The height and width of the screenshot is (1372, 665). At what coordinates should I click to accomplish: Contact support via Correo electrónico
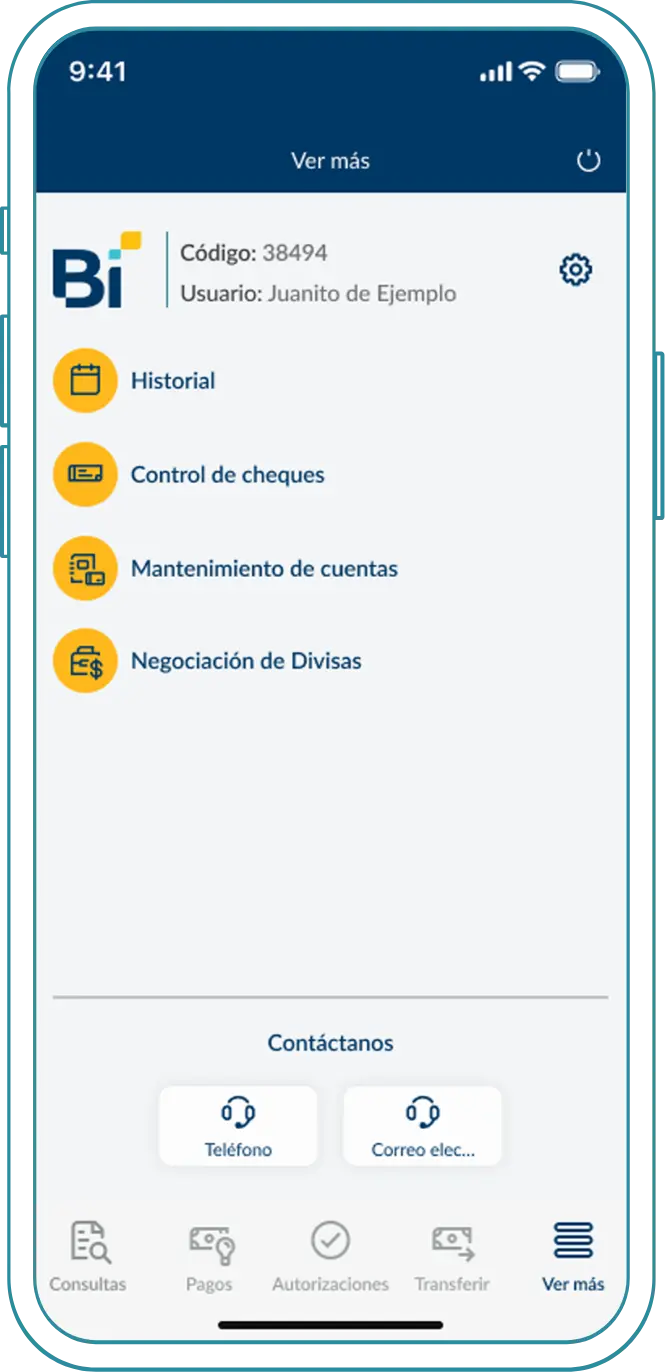point(422,1126)
